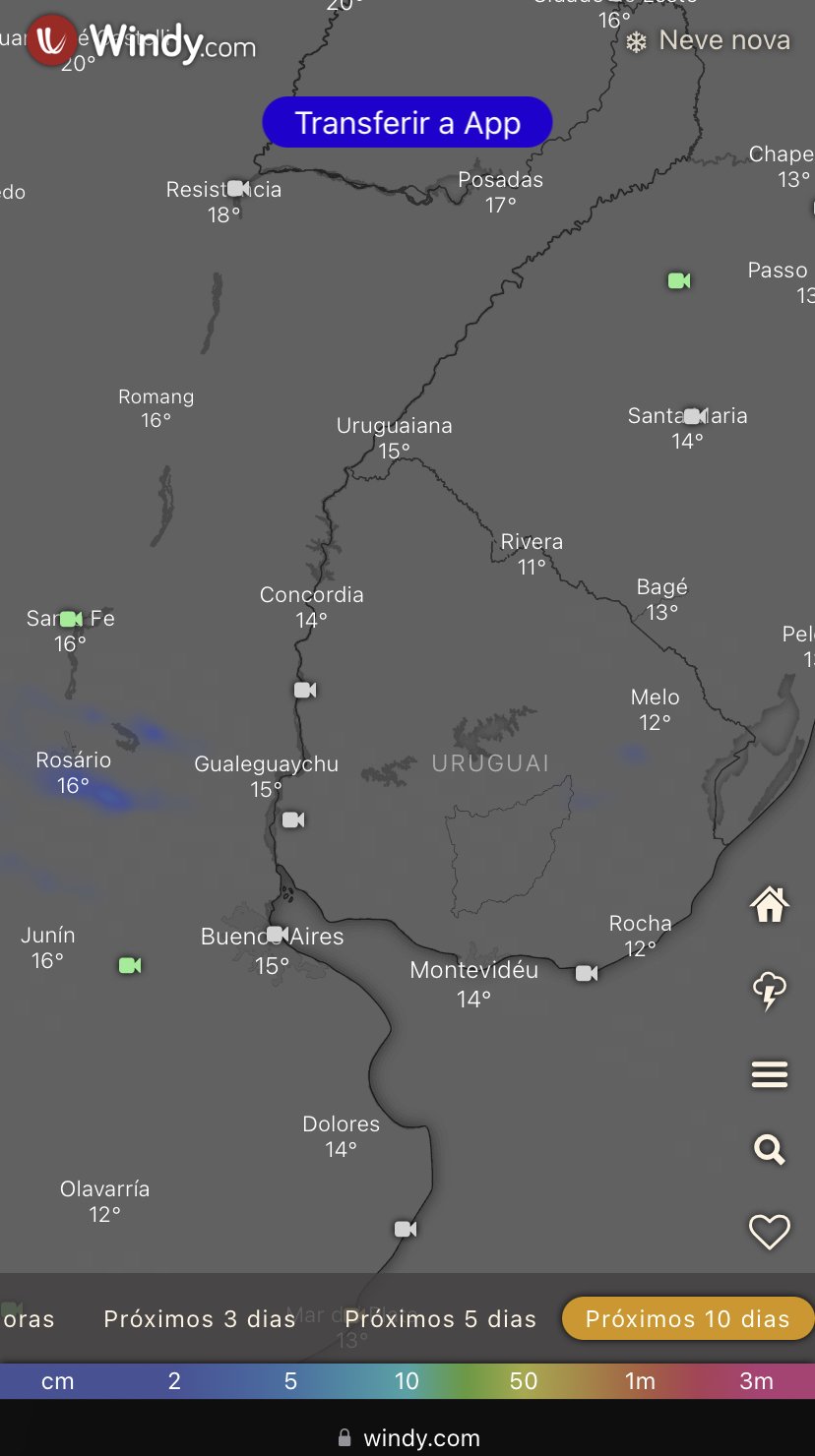The image size is (815, 1456).
Task: Open the thunderstorm weather layer icon
Action: tap(770, 991)
